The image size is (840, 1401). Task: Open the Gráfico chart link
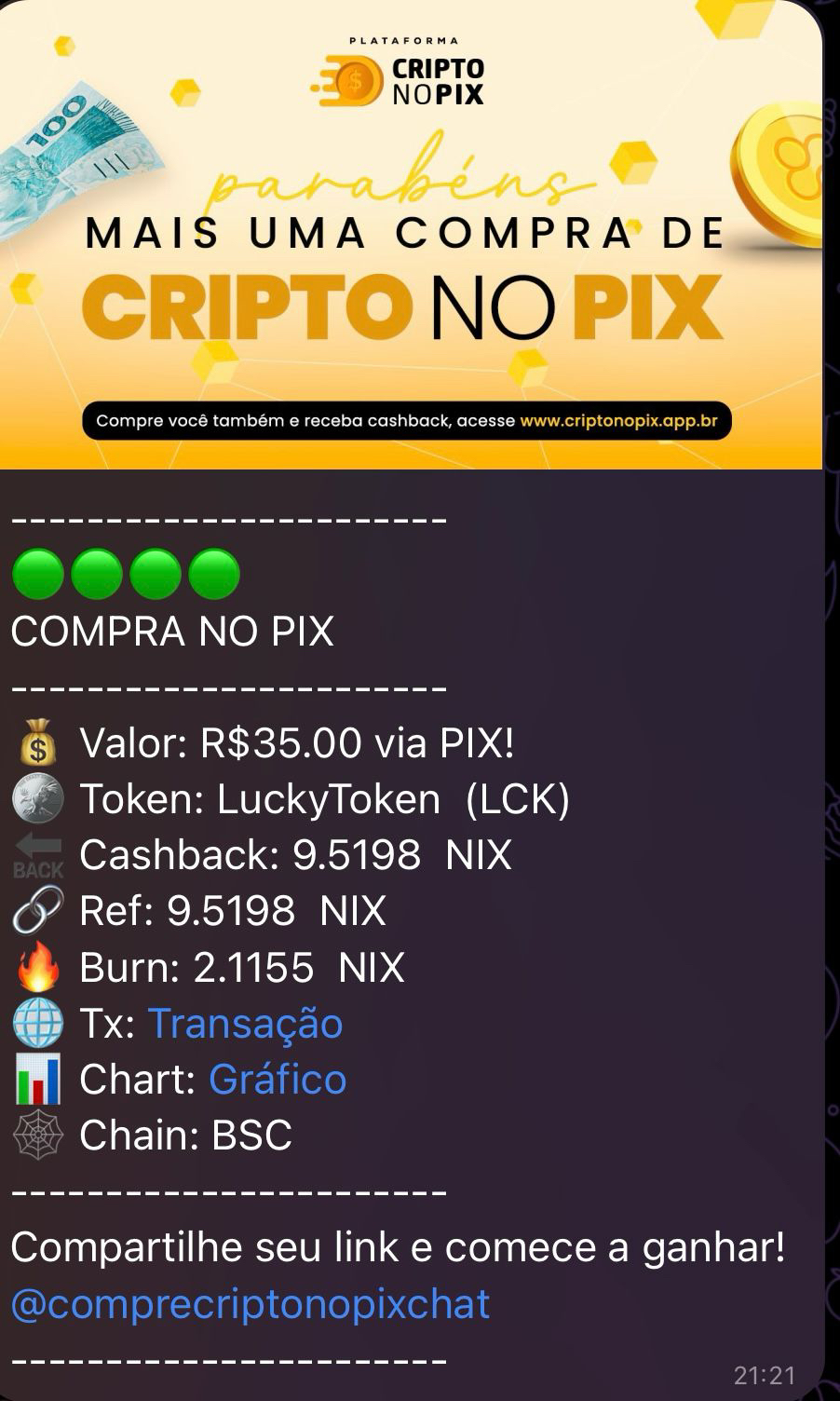pyautogui.click(x=278, y=1080)
